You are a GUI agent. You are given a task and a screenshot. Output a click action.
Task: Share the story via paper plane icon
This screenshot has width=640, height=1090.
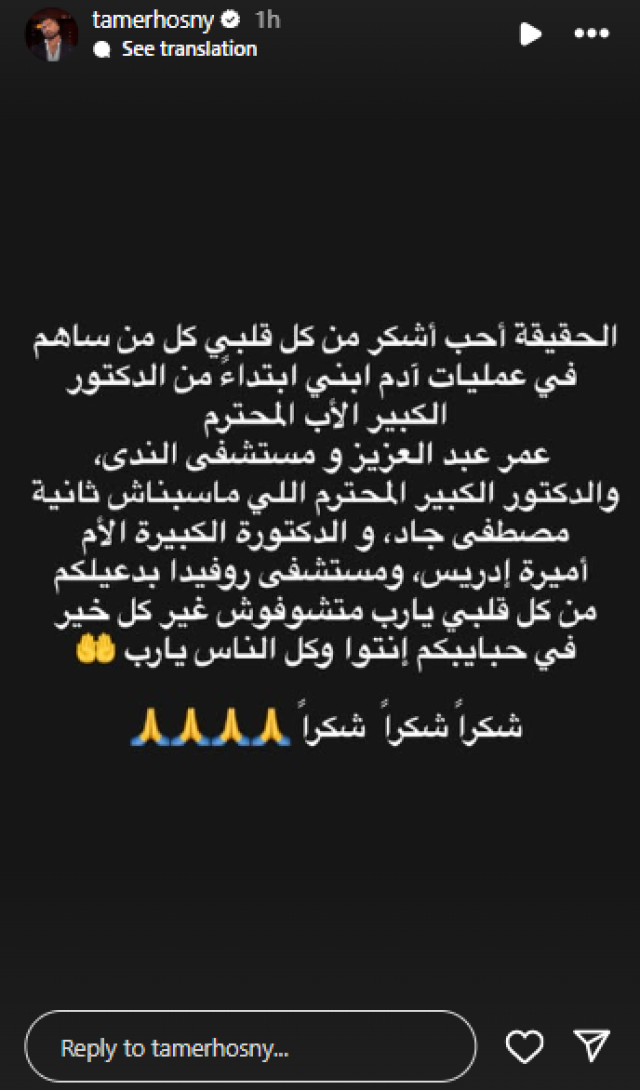[592, 1047]
